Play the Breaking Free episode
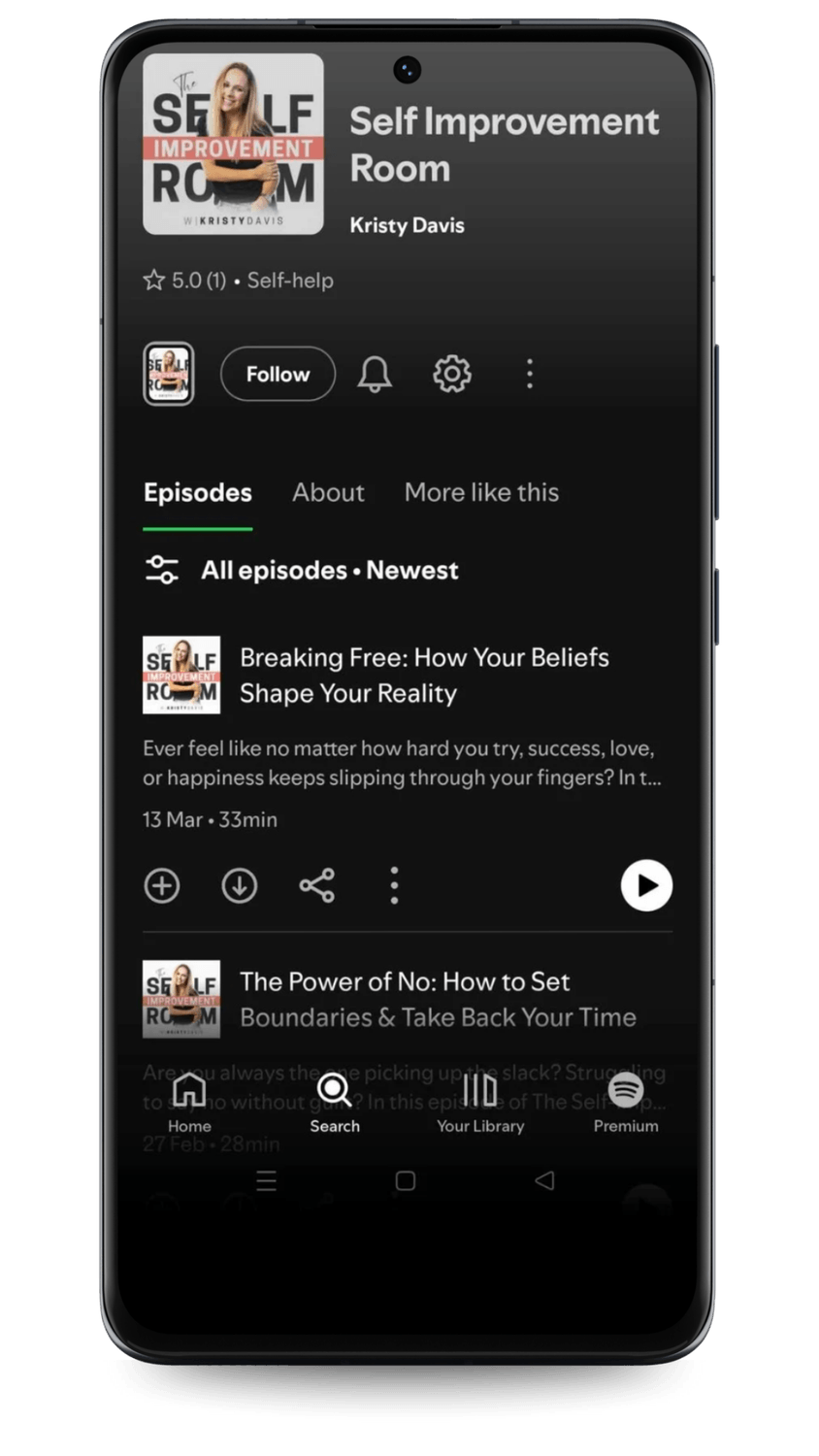The width and height of the screenshot is (819, 1456). (646, 885)
